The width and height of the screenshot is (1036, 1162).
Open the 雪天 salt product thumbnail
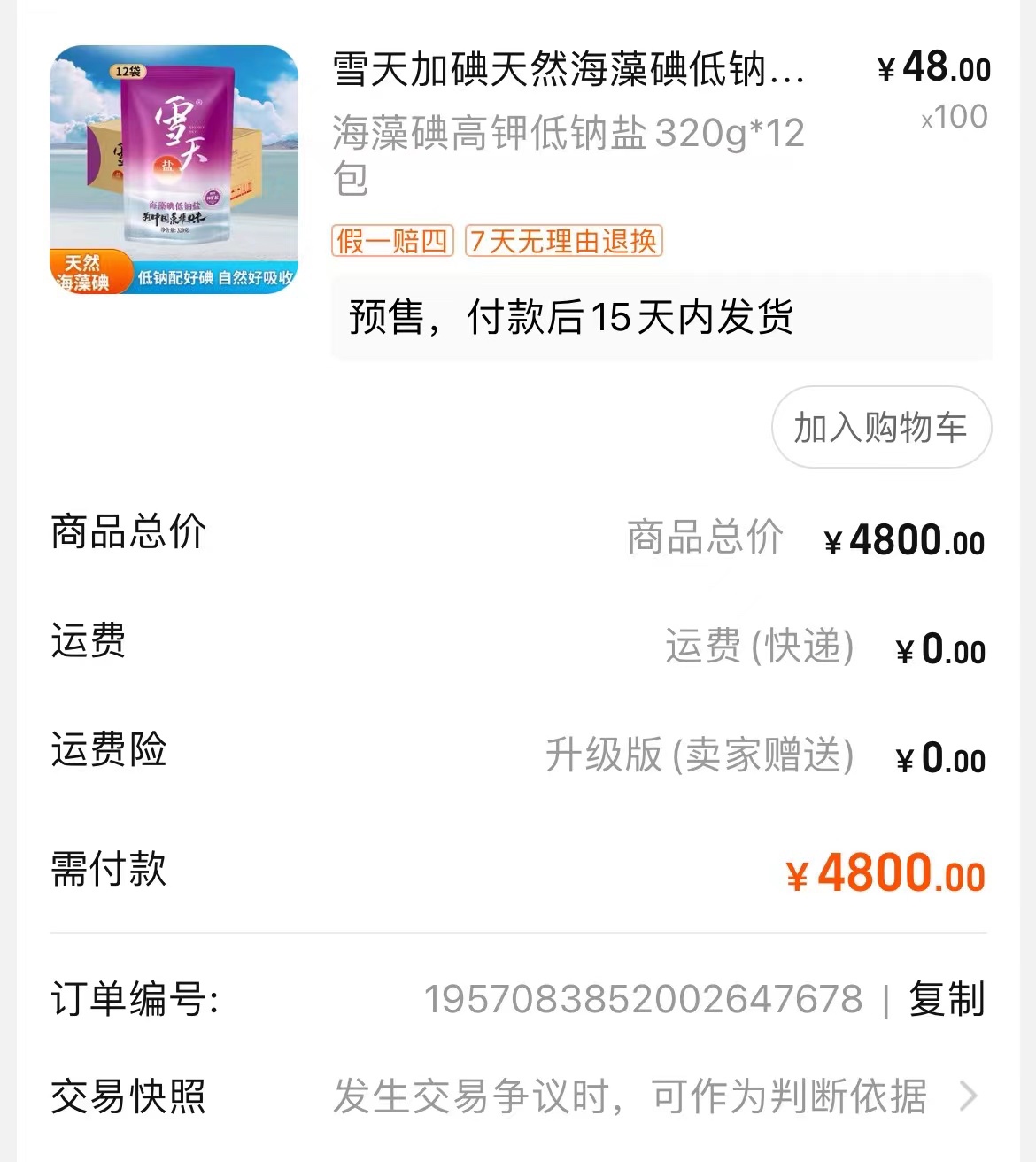tap(174, 169)
